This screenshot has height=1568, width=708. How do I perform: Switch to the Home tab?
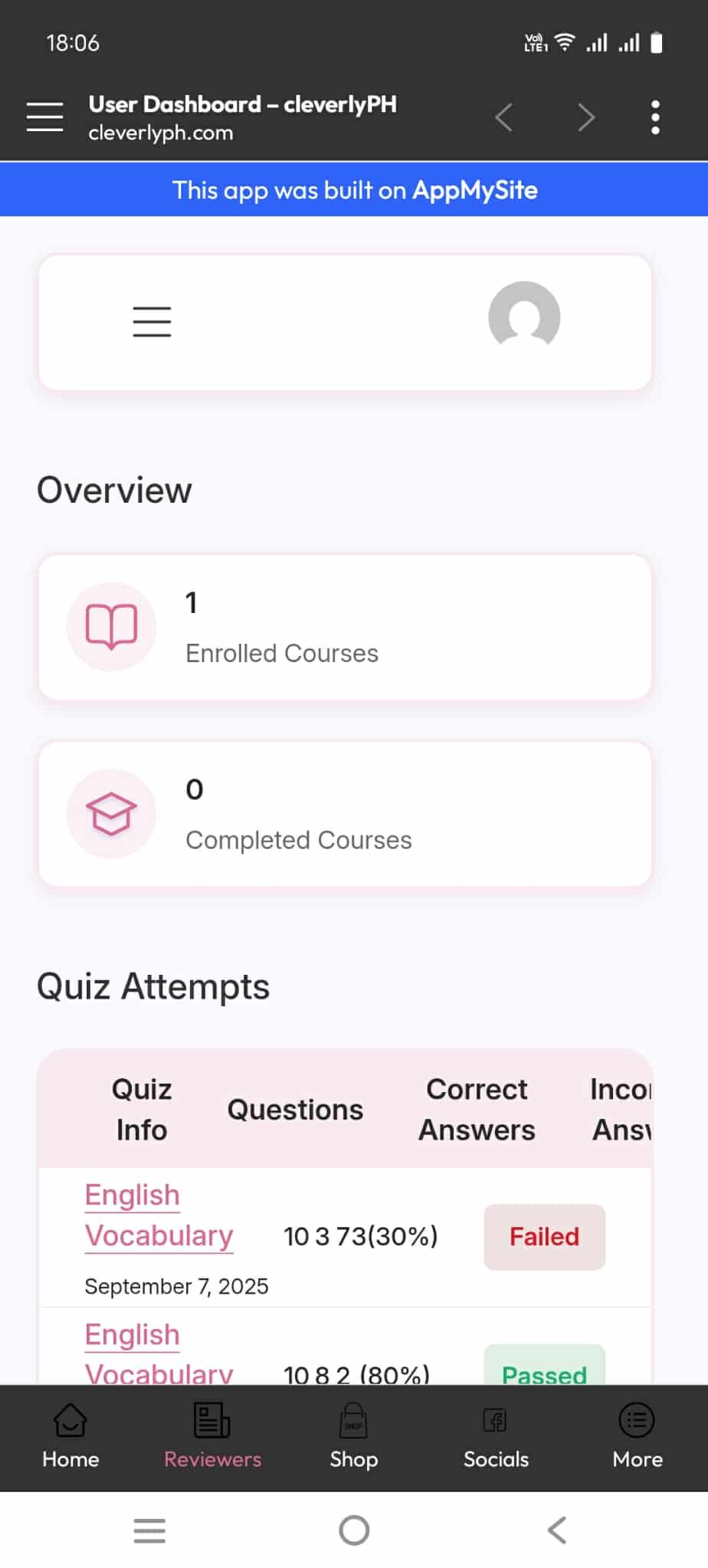70,1436
